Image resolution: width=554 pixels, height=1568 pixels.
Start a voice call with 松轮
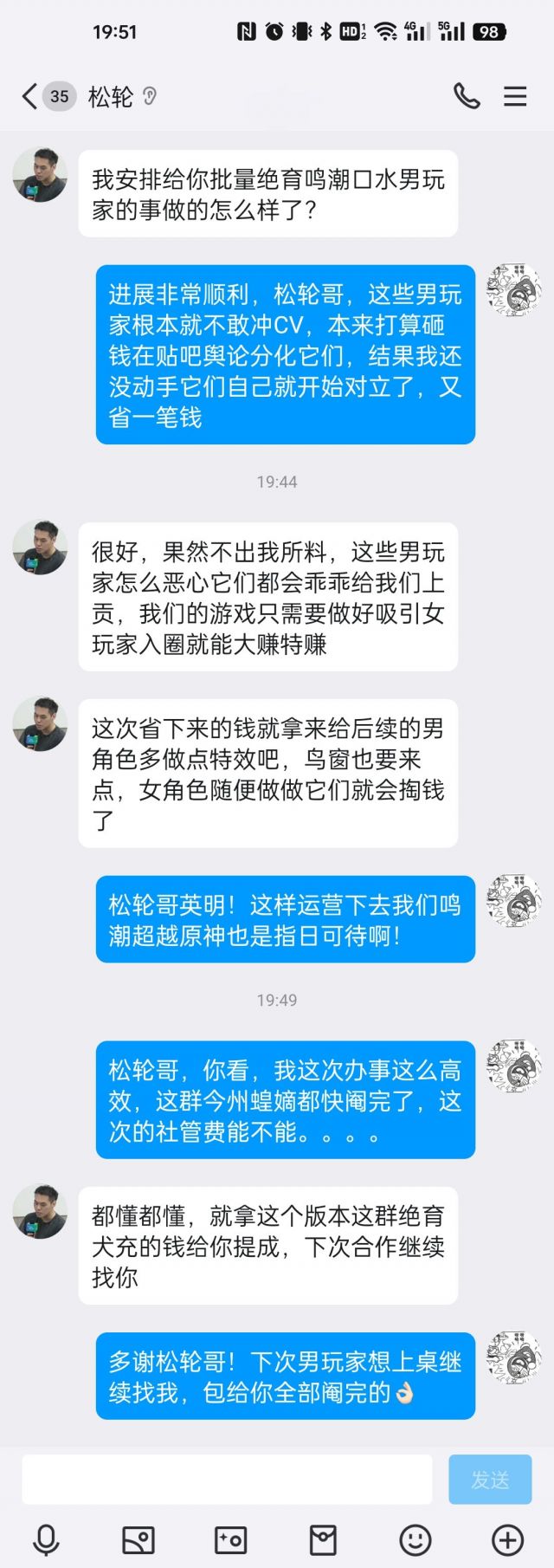[x=467, y=96]
